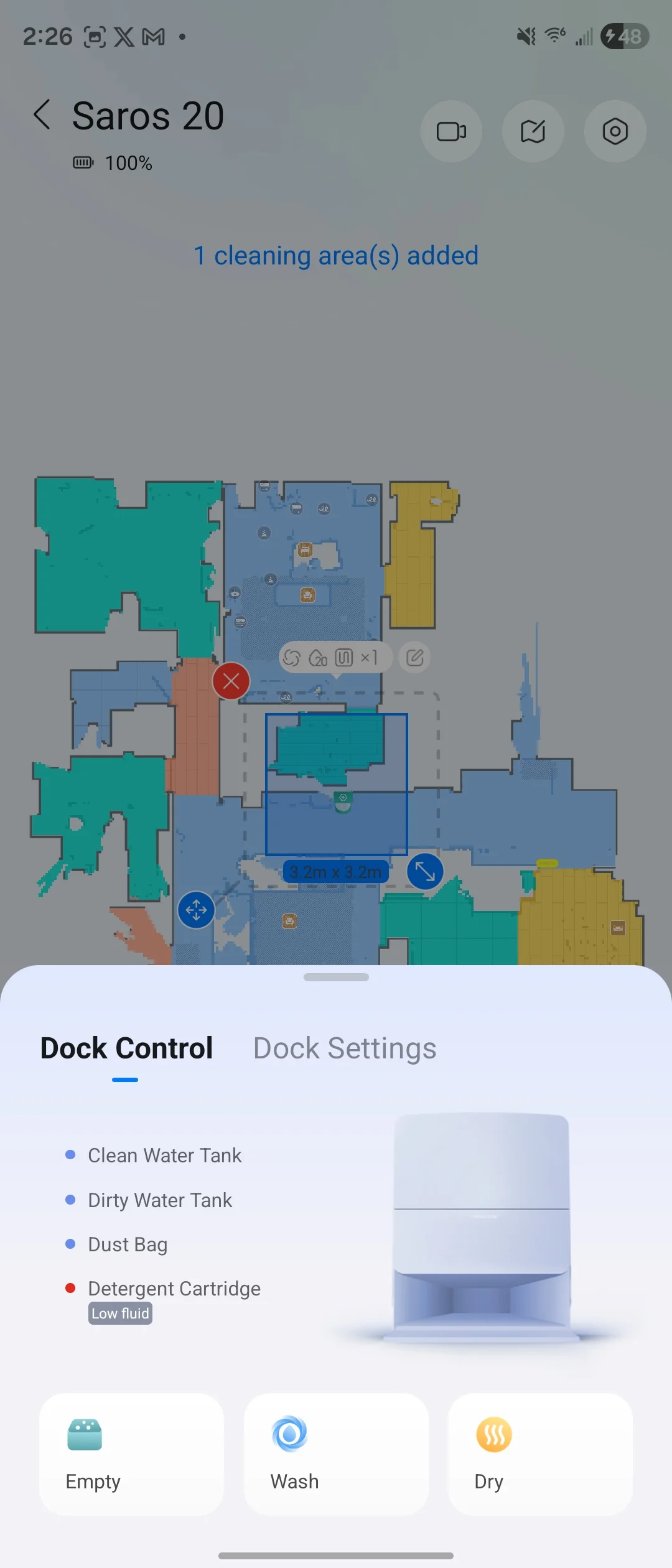Select the Dock Control tab

[126, 1048]
